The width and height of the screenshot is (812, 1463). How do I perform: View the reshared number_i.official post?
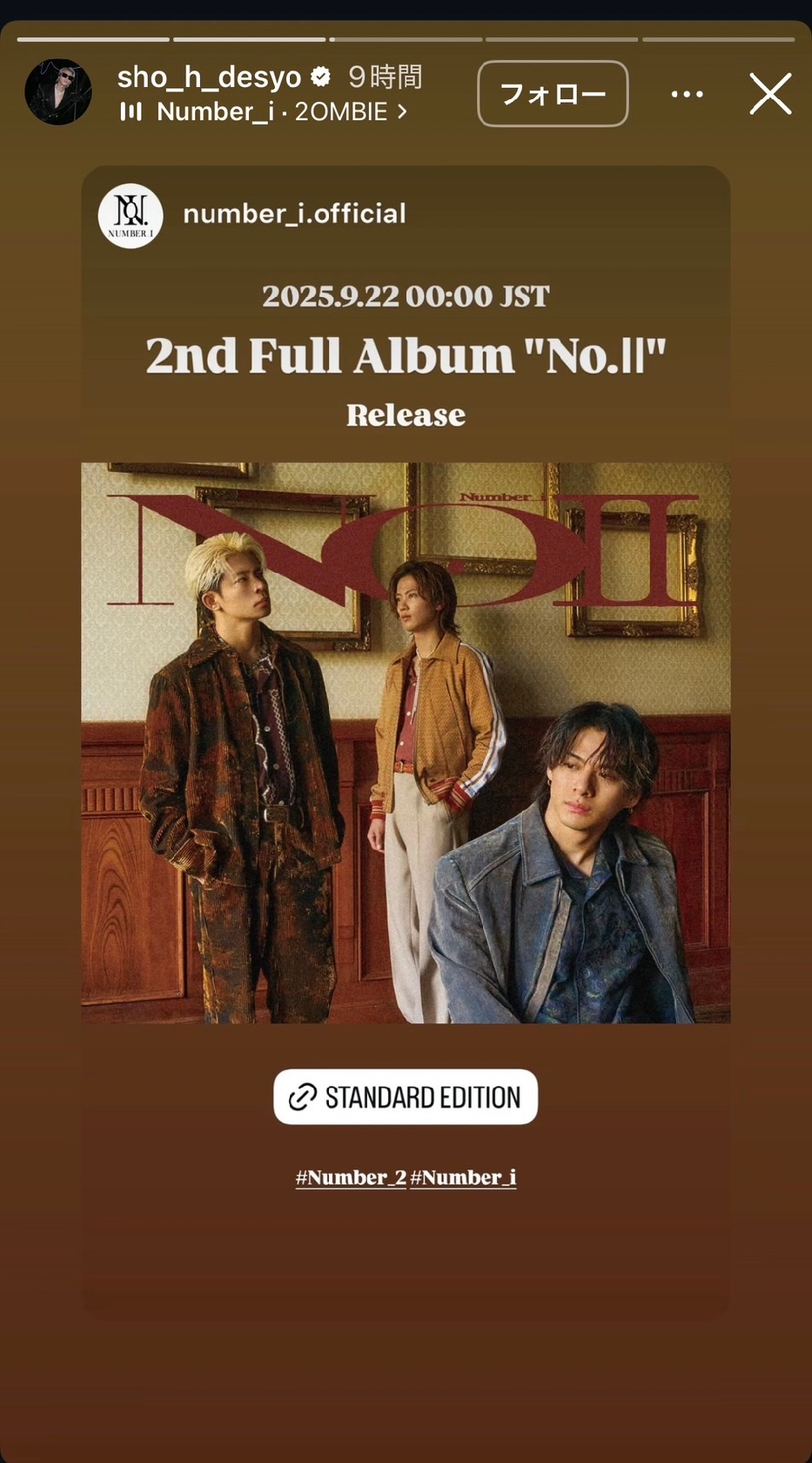pyautogui.click(x=406, y=742)
